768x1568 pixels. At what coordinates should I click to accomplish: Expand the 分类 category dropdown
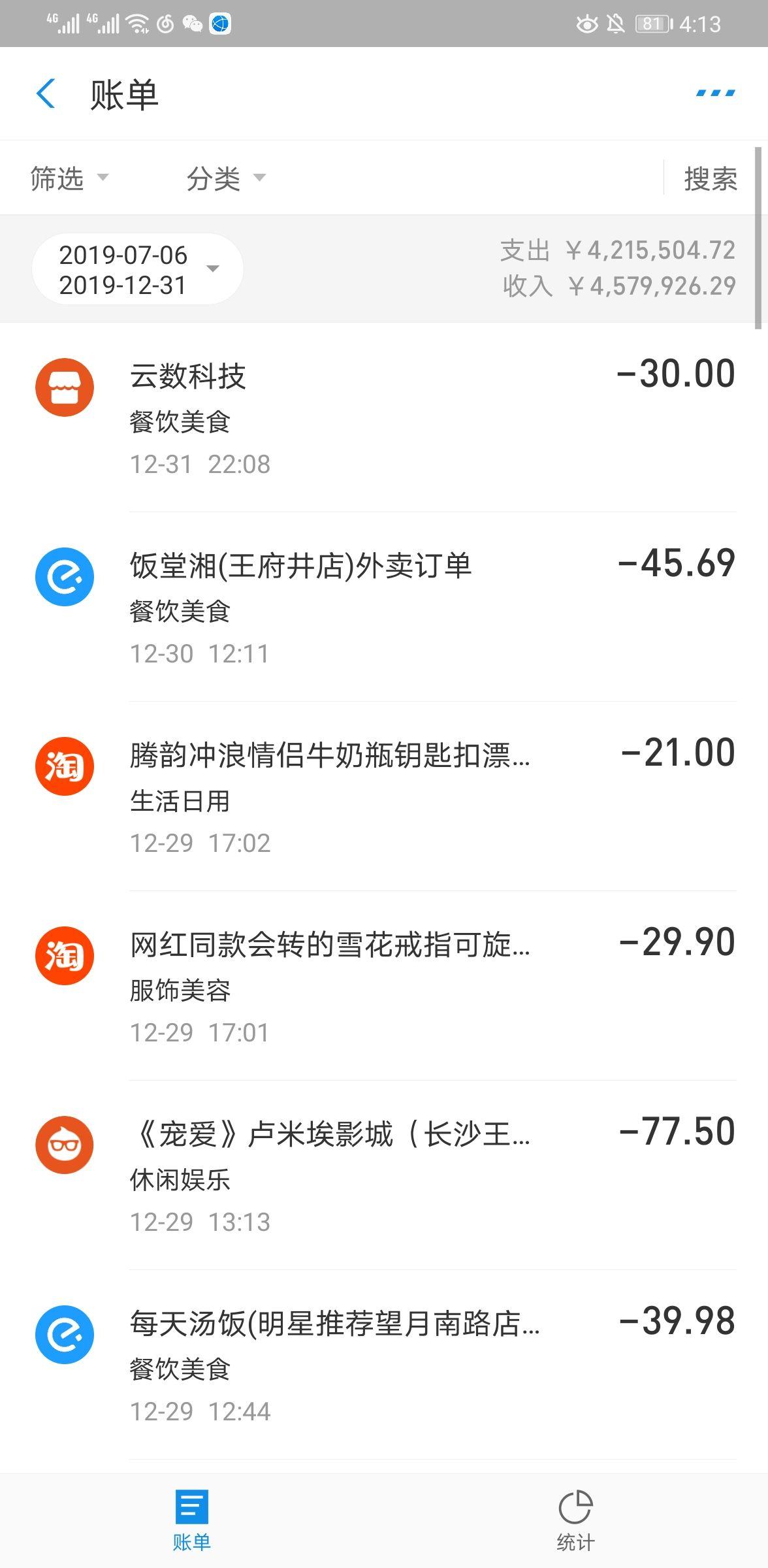pos(225,178)
